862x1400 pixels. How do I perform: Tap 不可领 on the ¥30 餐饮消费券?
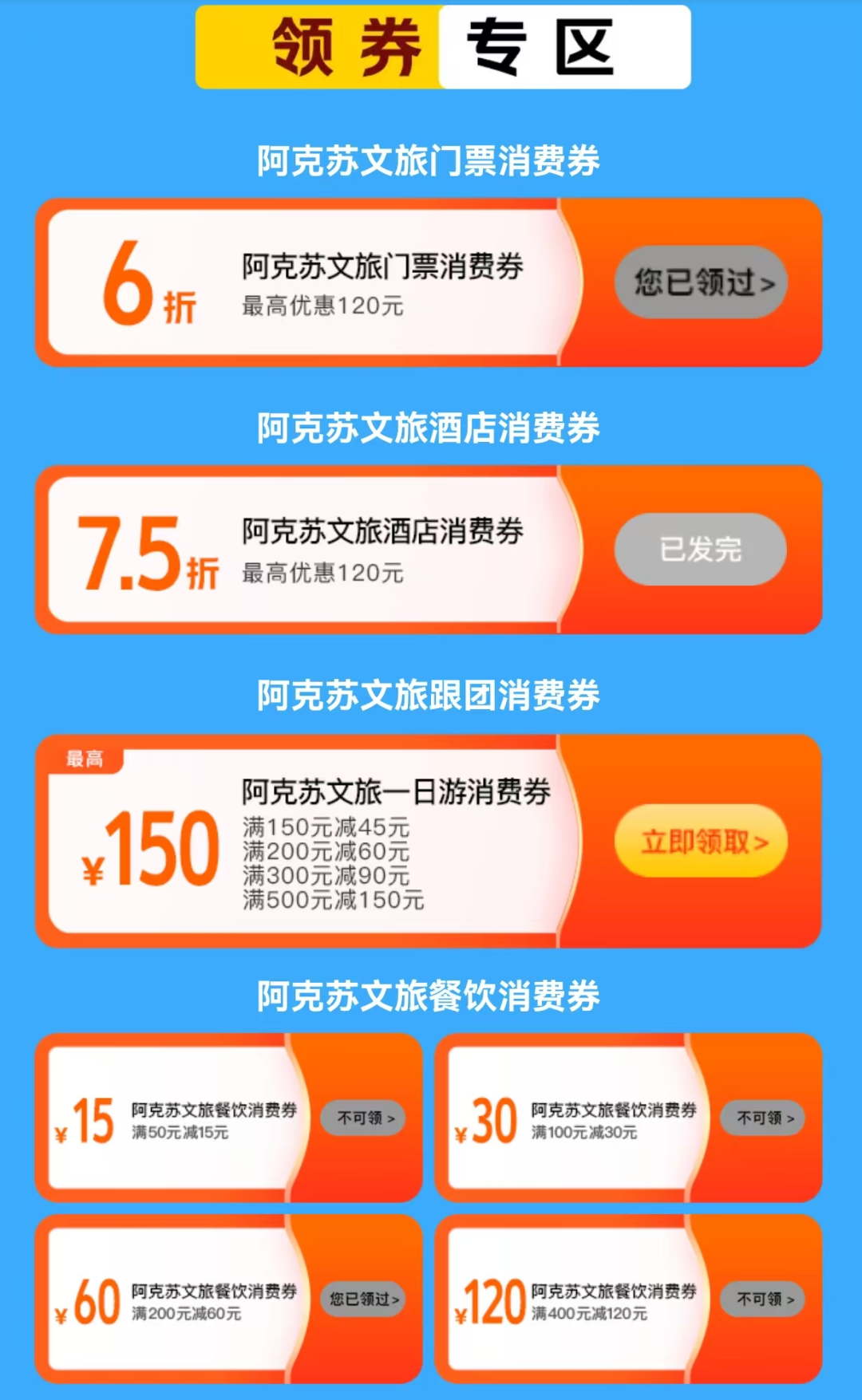(764, 1118)
